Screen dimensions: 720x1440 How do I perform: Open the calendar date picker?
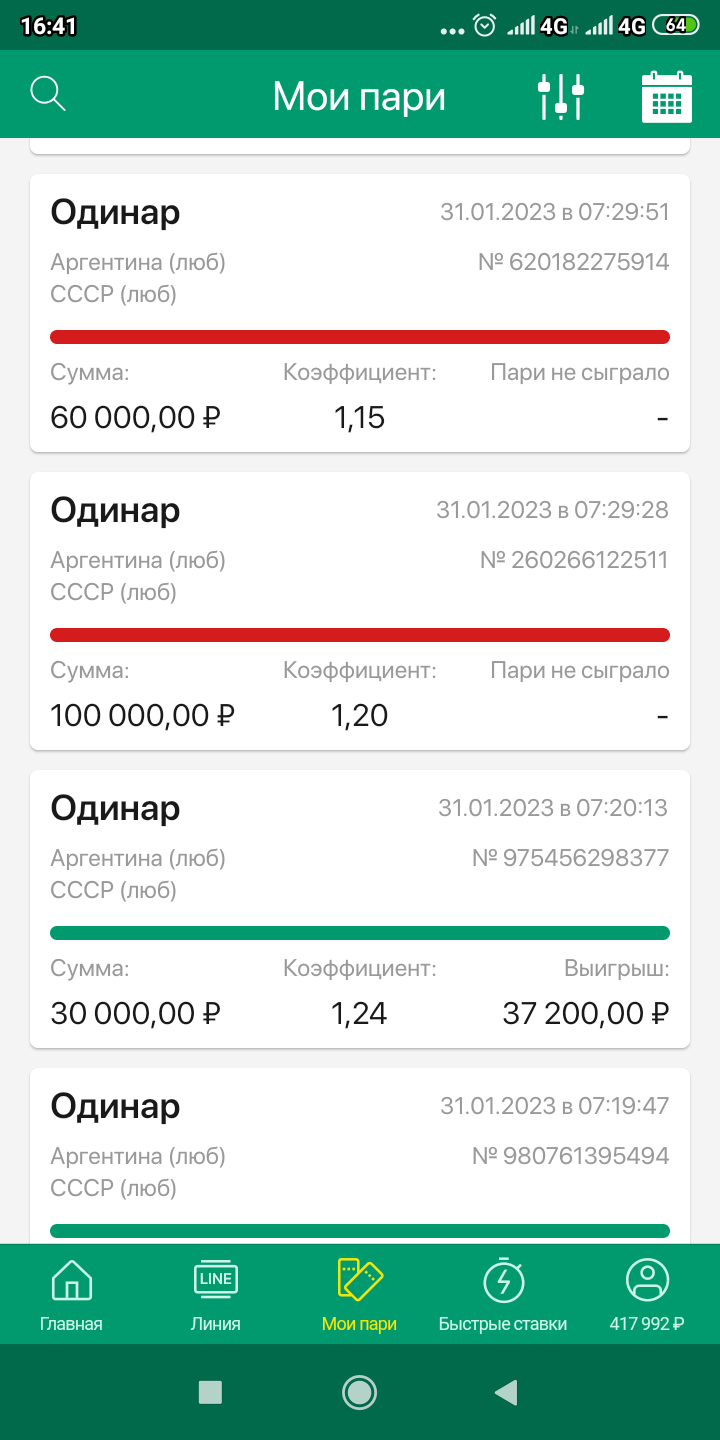[666, 96]
